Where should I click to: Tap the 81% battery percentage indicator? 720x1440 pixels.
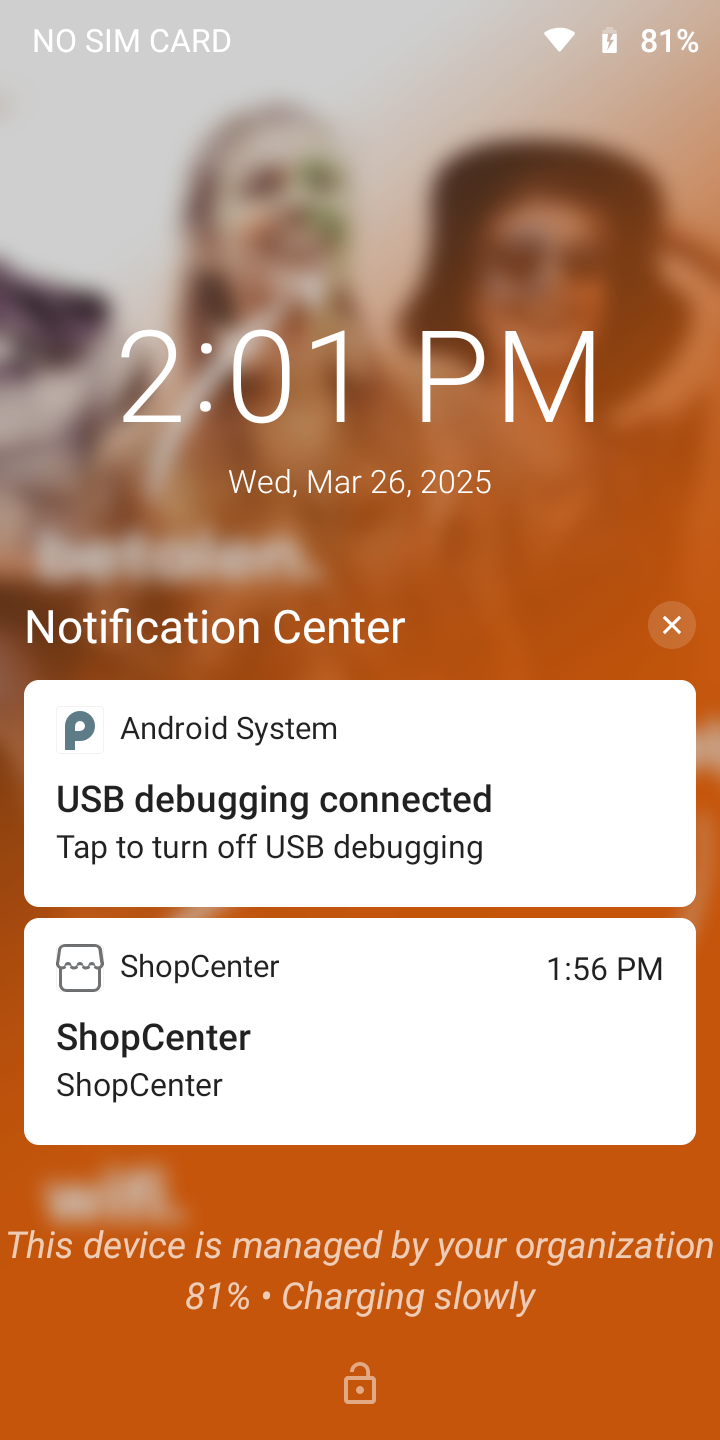click(x=669, y=40)
